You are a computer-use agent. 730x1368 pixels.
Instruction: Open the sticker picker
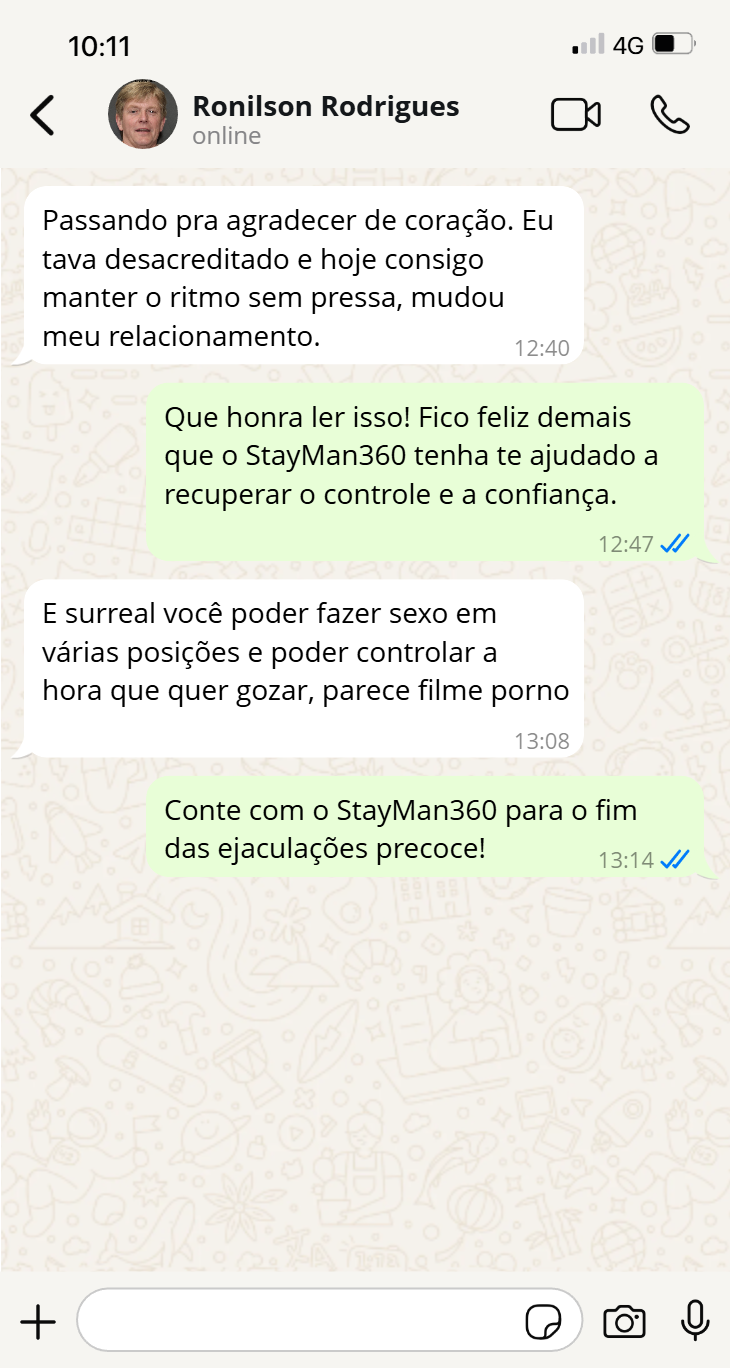(x=543, y=1322)
